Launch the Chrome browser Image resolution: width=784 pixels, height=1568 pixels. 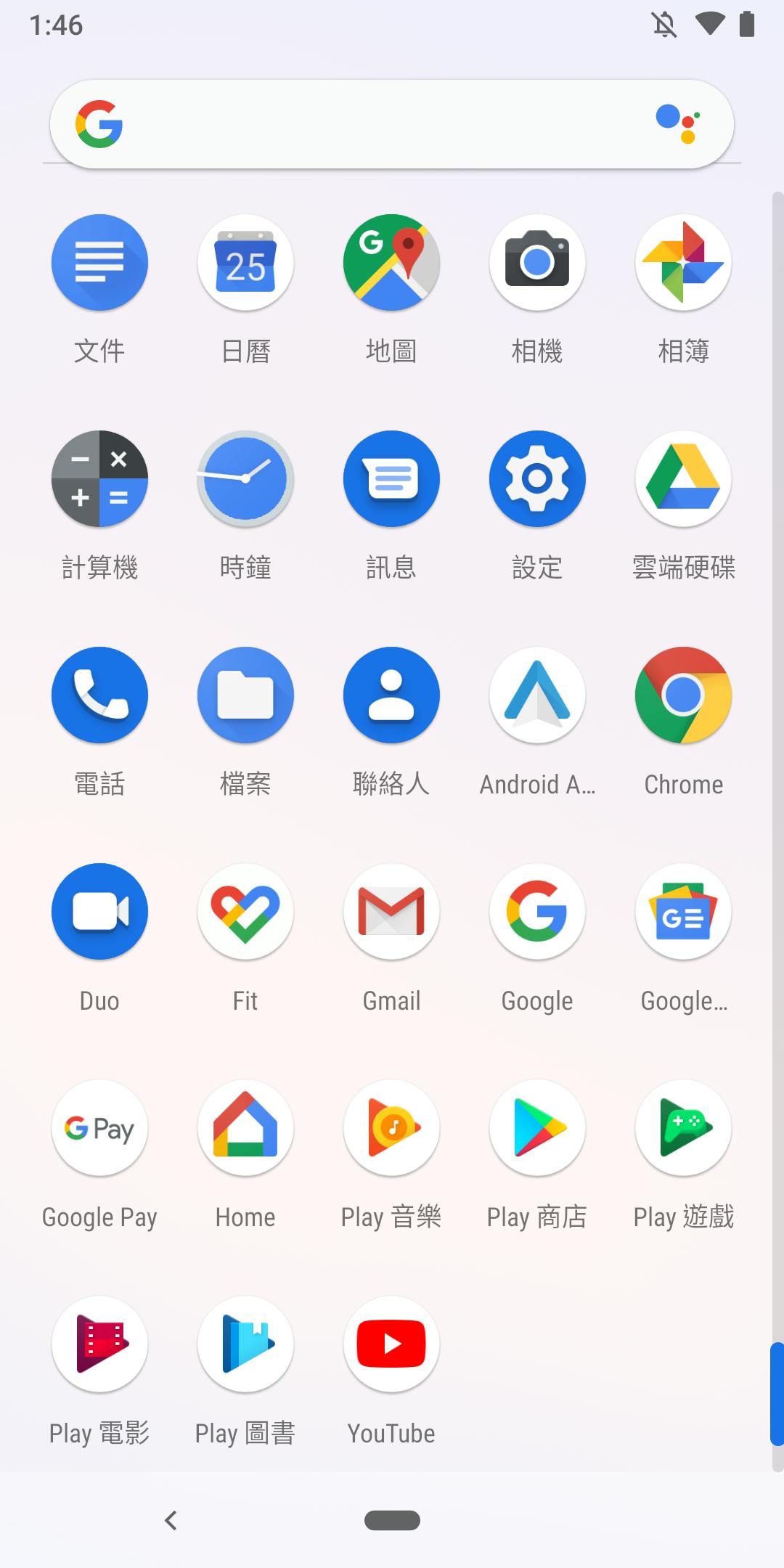point(683,695)
